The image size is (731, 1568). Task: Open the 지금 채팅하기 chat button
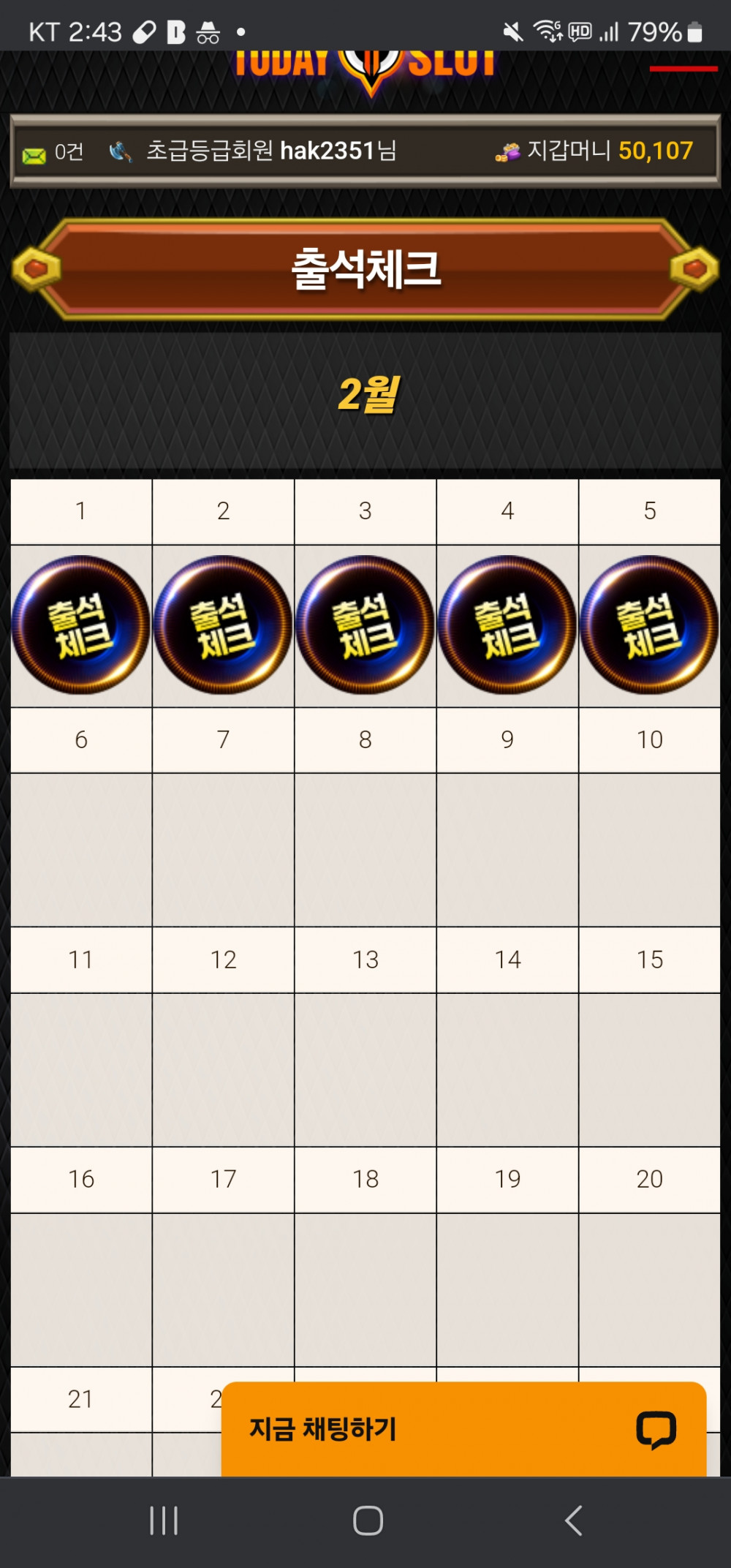click(463, 1428)
